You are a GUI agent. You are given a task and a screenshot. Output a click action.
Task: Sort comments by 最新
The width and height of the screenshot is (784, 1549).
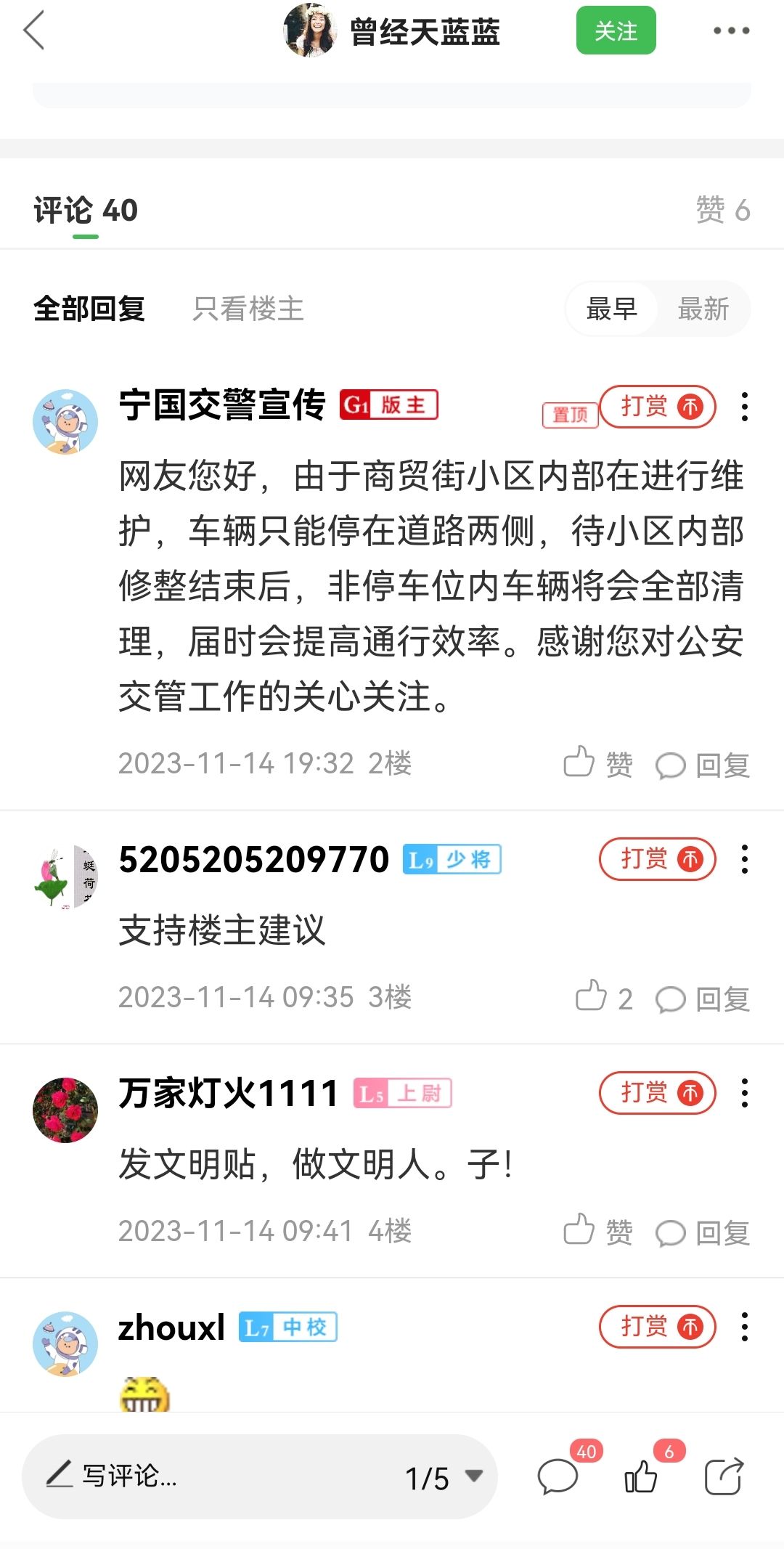point(703,309)
